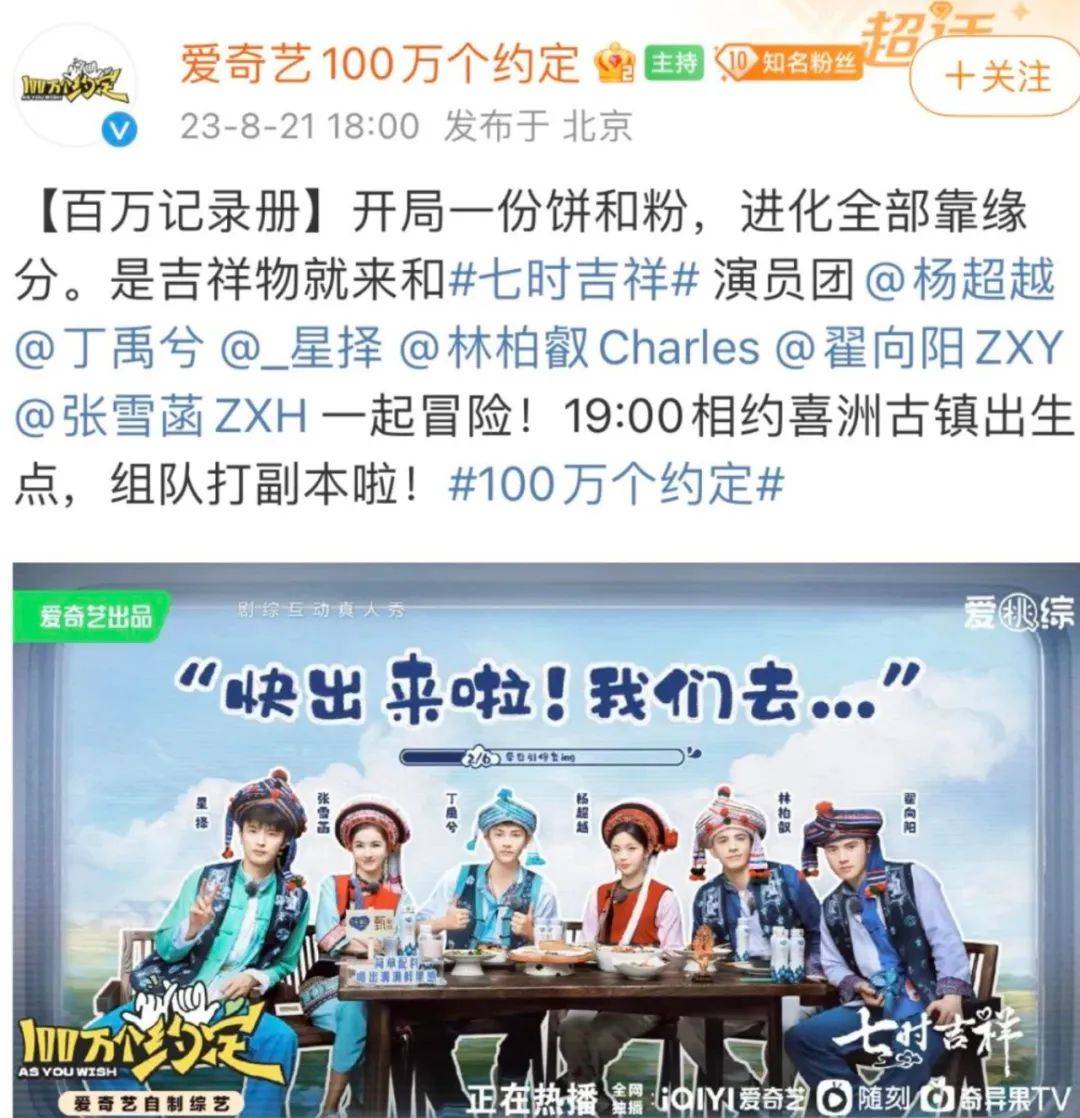Open the #七时吉祥# hashtag
The image size is (1080, 1118).
click(x=573, y=282)
